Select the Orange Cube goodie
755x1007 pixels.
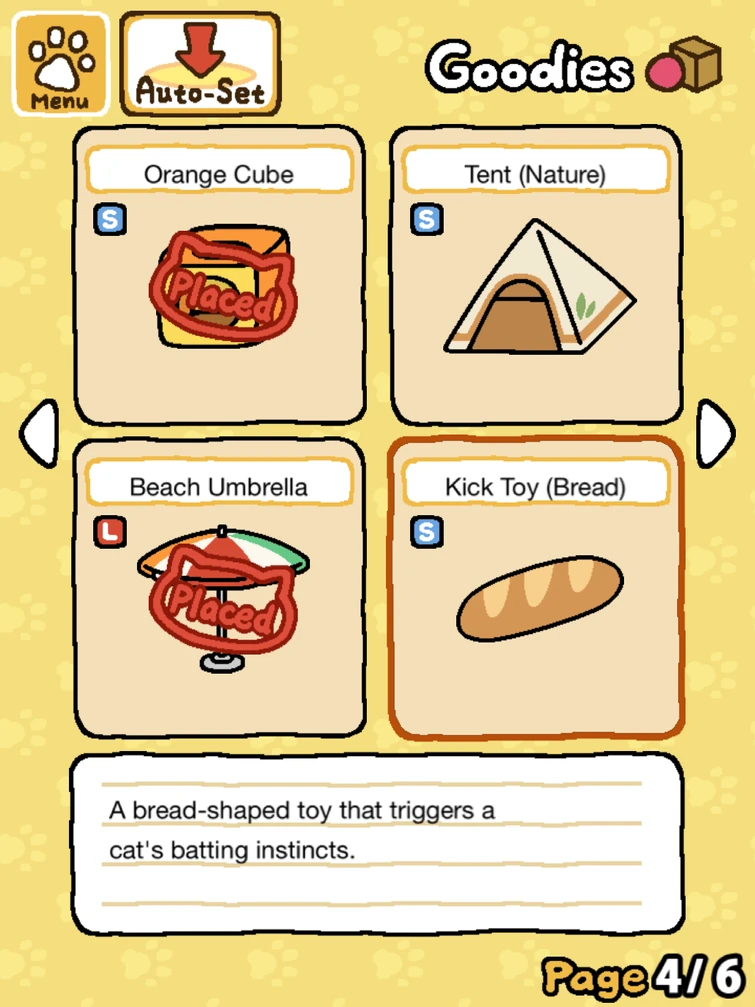[220, 277]
